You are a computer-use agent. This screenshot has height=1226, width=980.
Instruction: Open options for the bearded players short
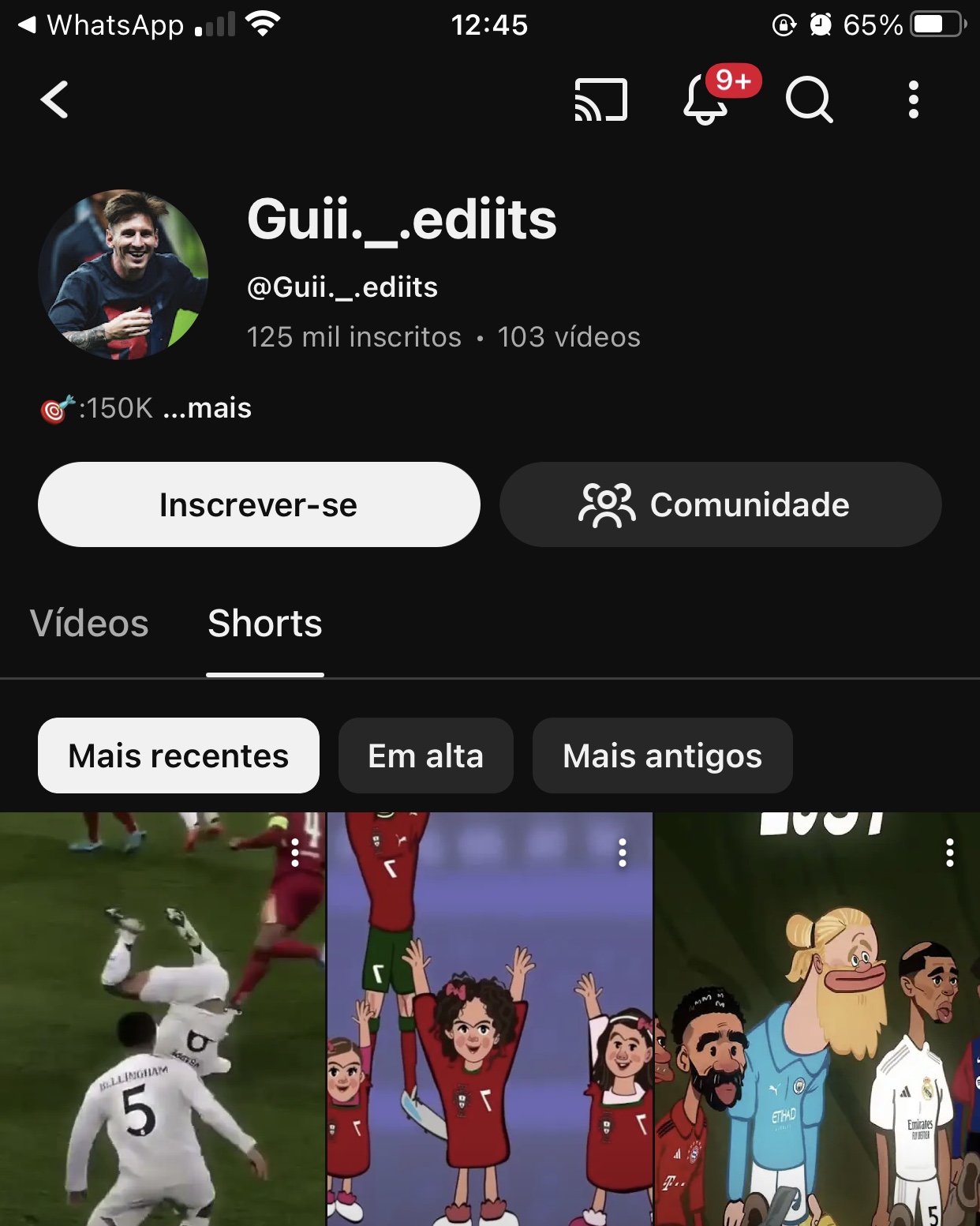pos(950,853)
